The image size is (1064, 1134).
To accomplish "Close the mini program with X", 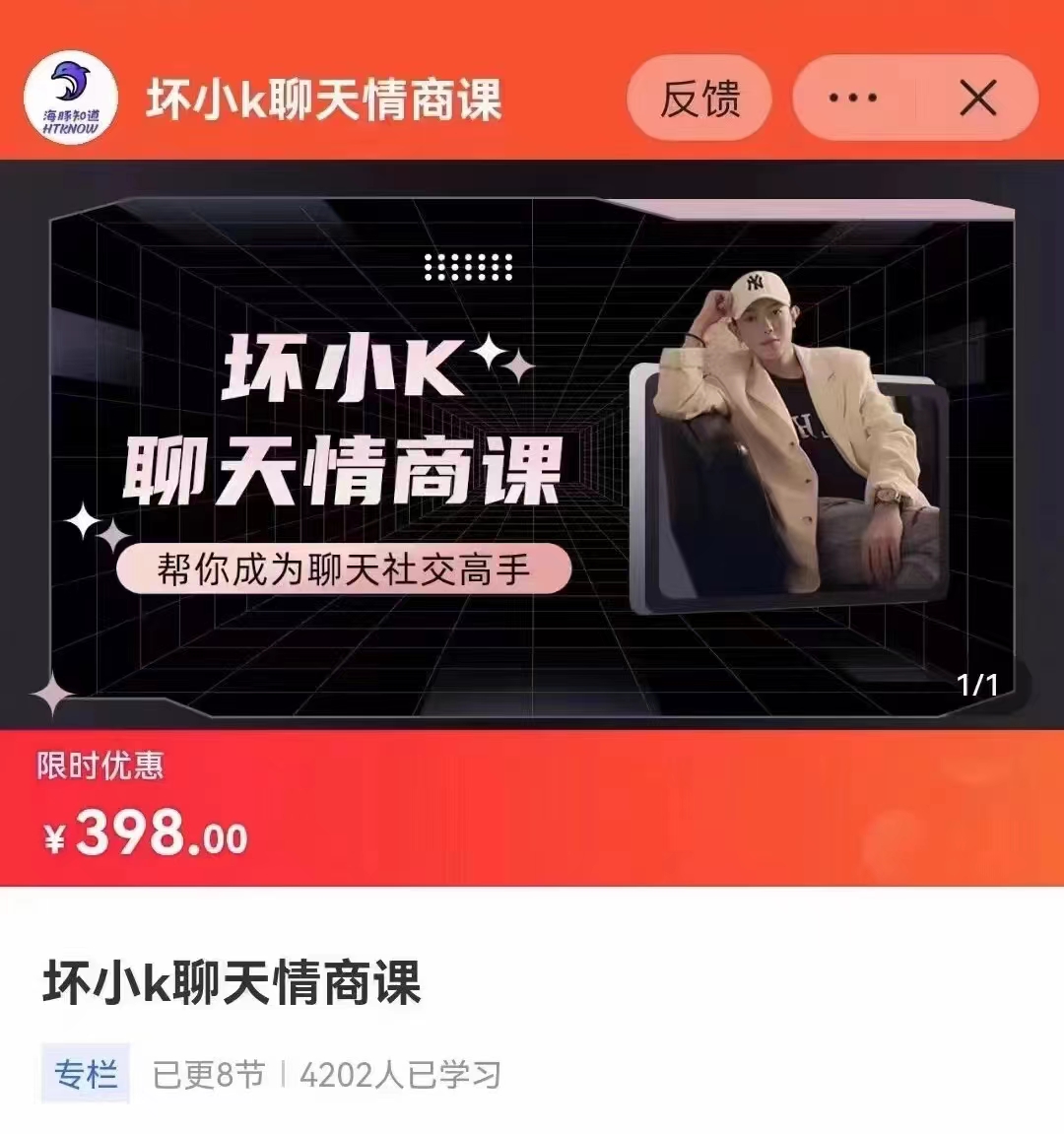I will pos(978,99).
